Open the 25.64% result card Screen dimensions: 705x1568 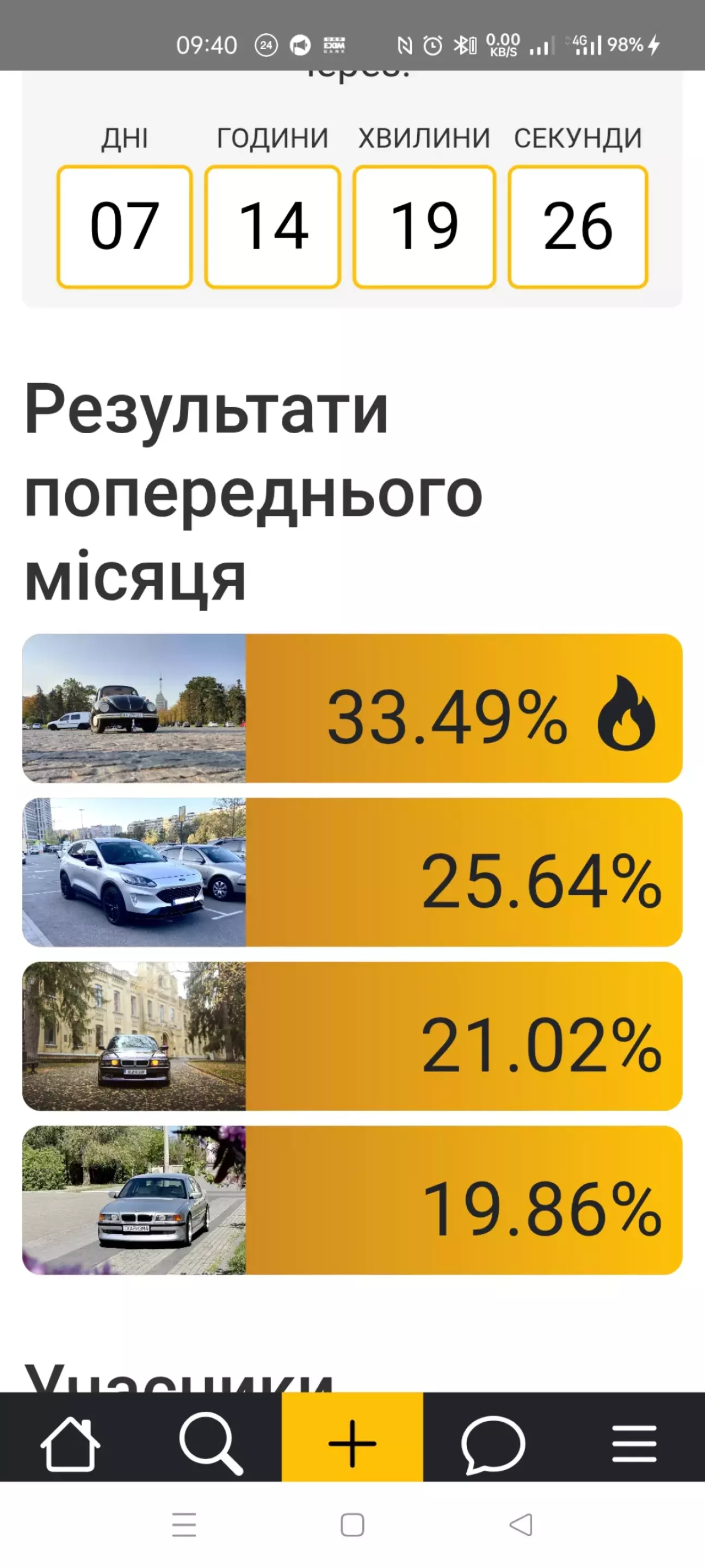tap(352, 872)
